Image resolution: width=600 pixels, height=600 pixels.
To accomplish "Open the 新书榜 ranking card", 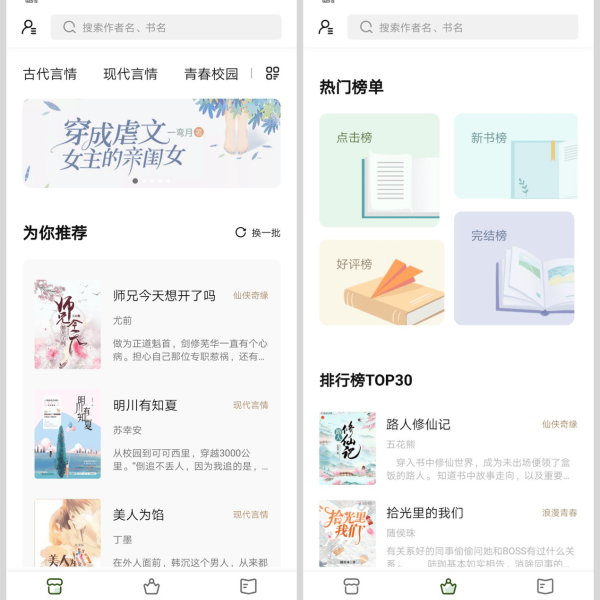I will [515, 157].
